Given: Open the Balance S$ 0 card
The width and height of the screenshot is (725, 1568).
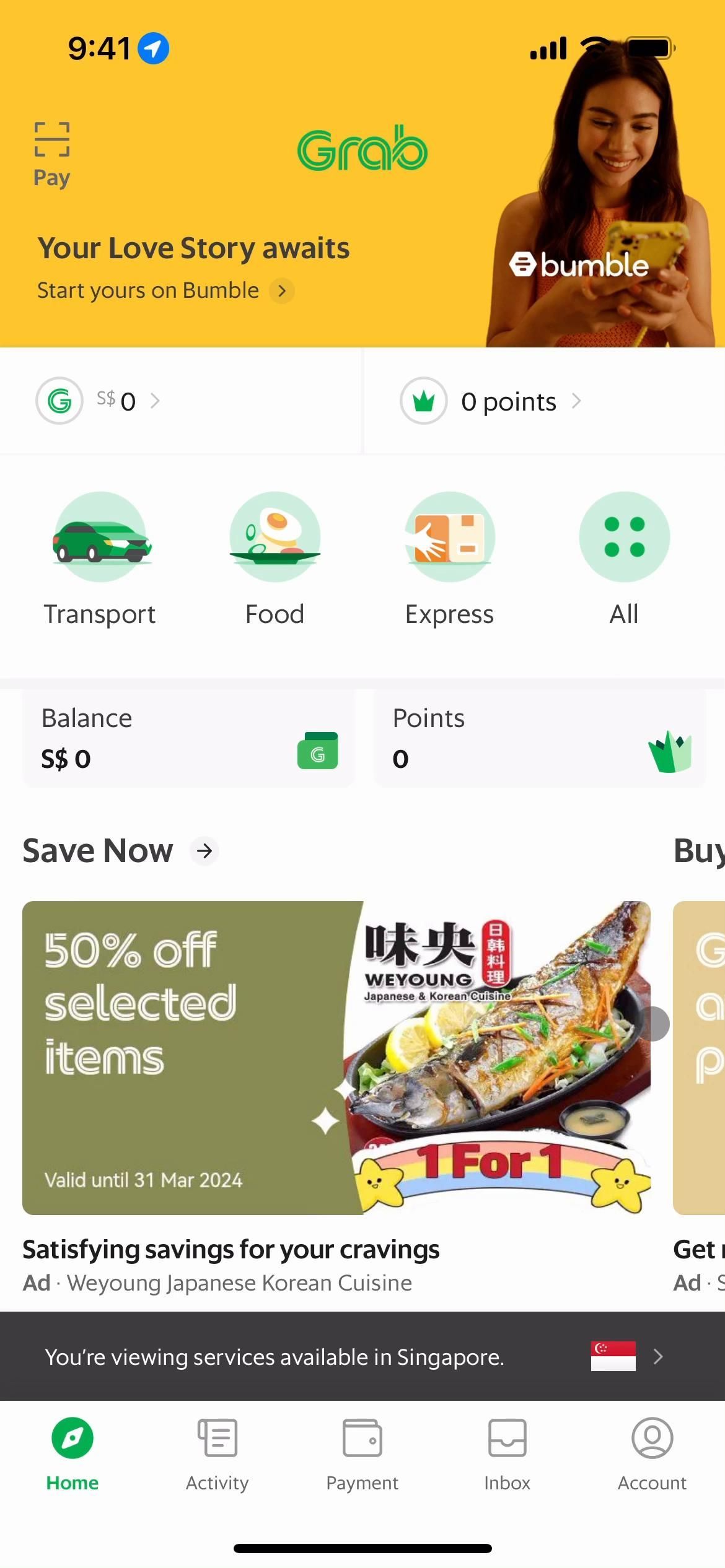Looking at the screenshot, I should (188, 739).
